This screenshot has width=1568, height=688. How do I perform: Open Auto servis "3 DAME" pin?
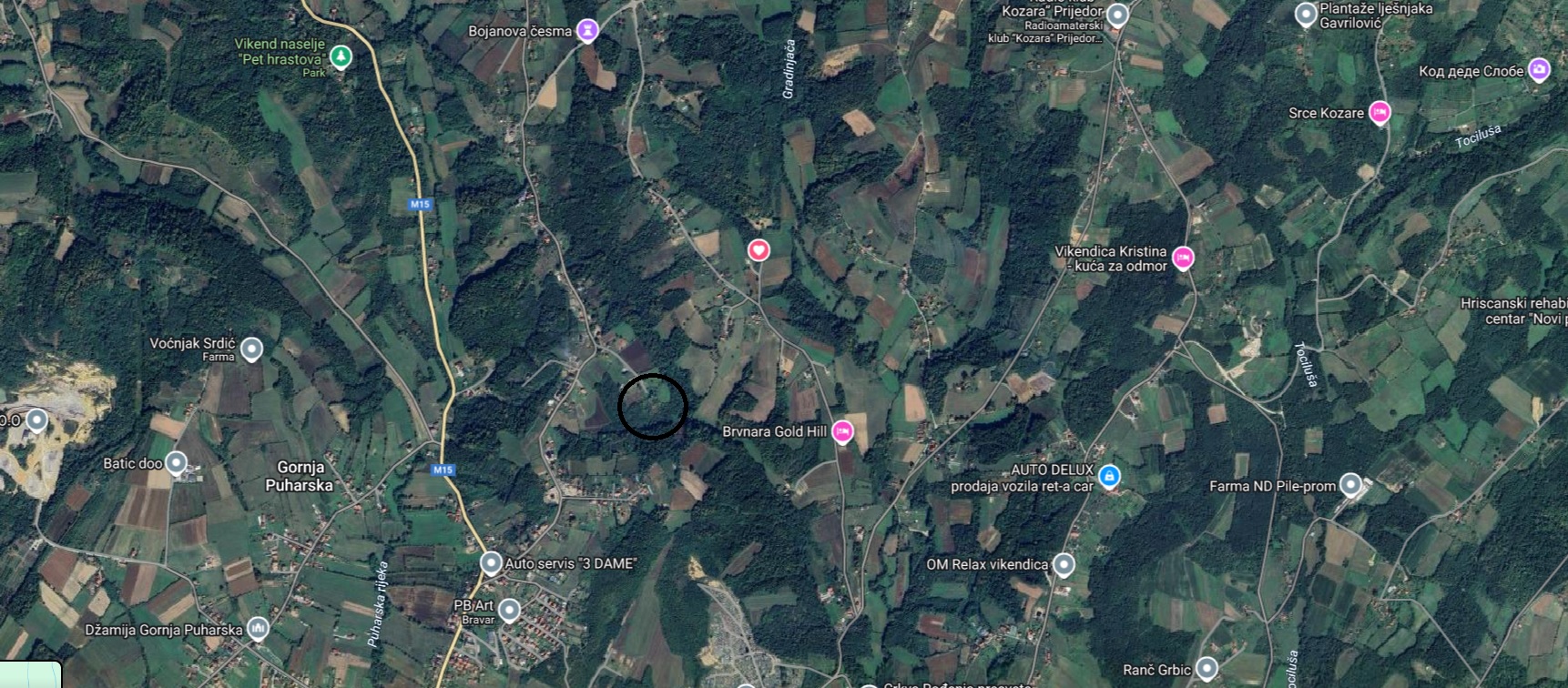click(492, 563)
